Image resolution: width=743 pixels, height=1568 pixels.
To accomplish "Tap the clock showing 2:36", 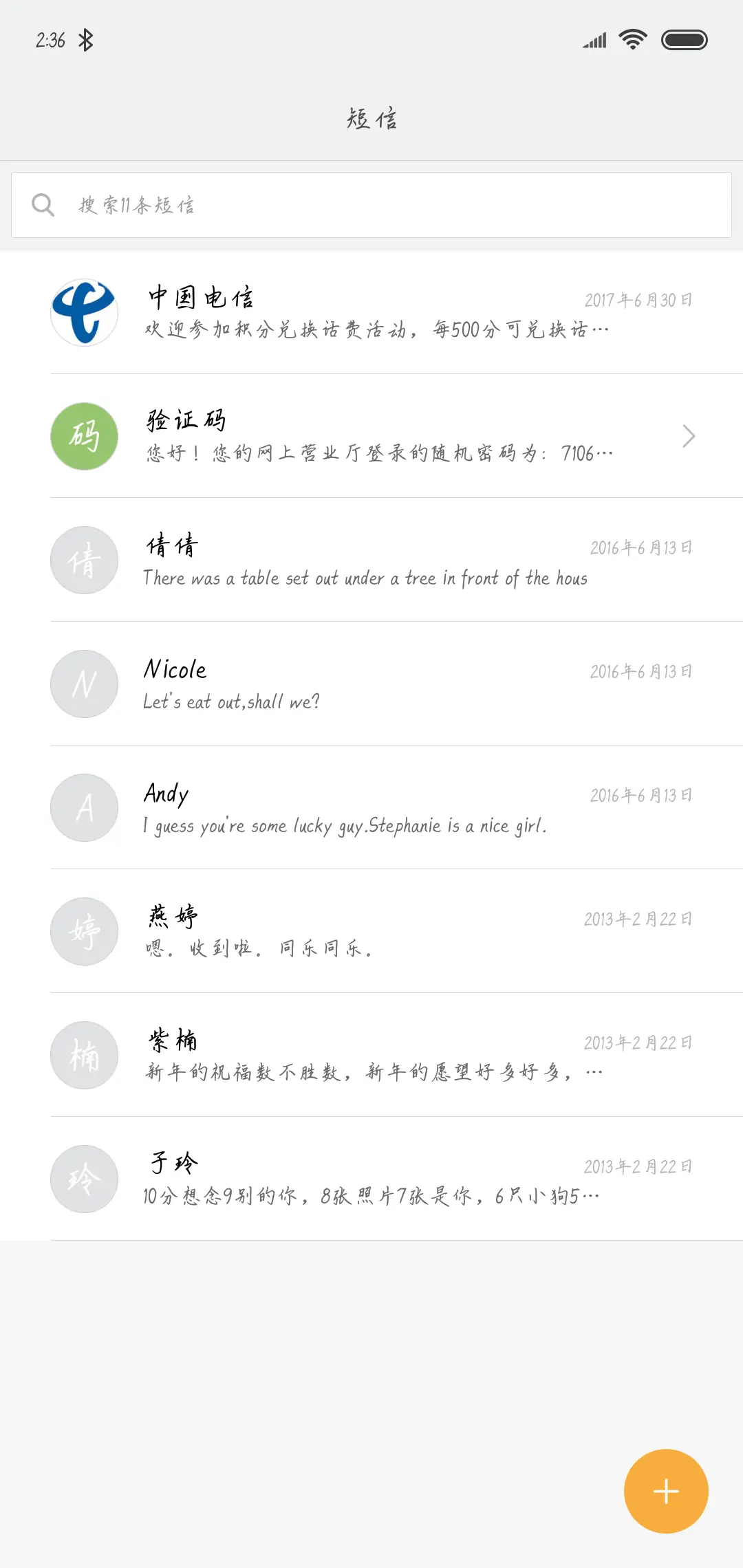I will [x=51, y=39].
